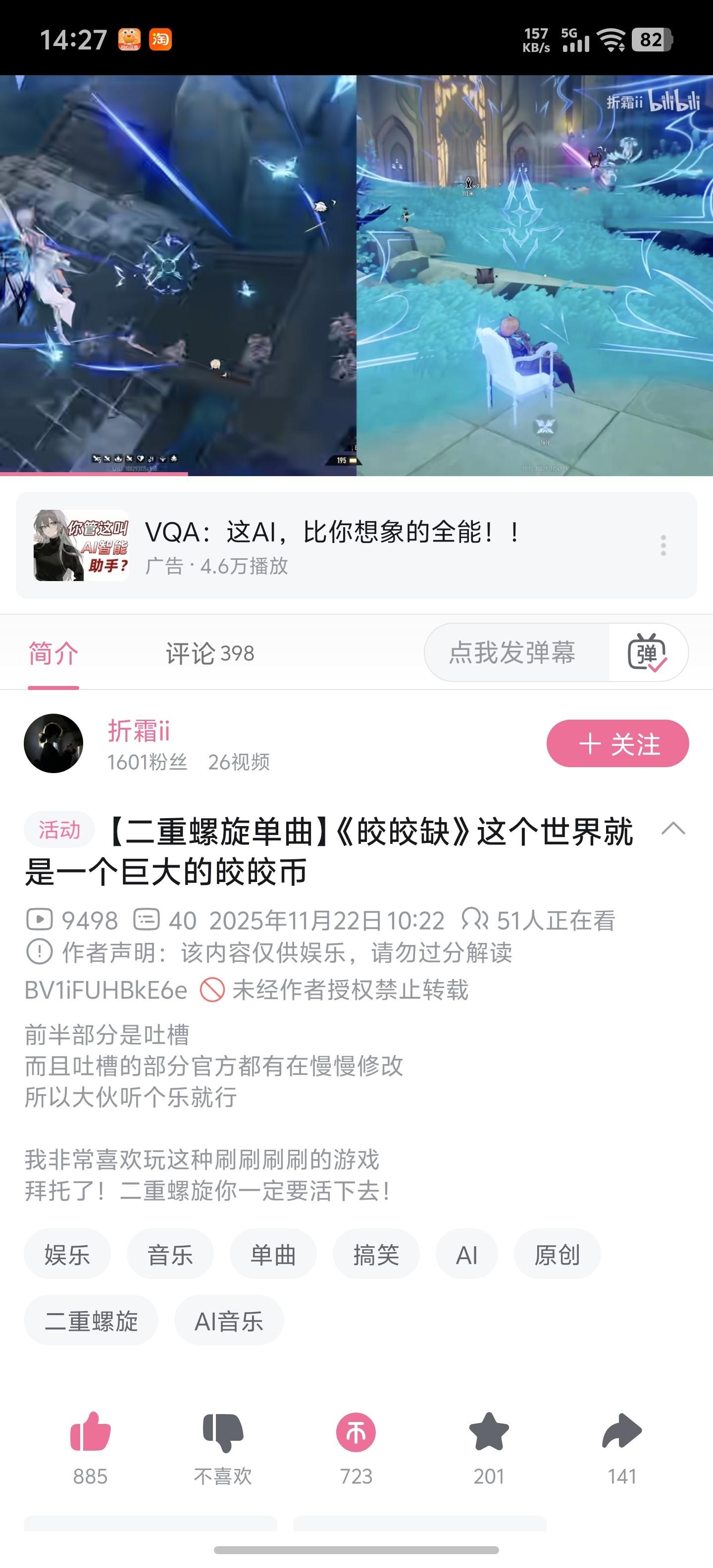Image resolution: width=713 pixels, height=1568 pixels.
Task: Toggle the danmaku display switch icon
Action: pos(647,652)
